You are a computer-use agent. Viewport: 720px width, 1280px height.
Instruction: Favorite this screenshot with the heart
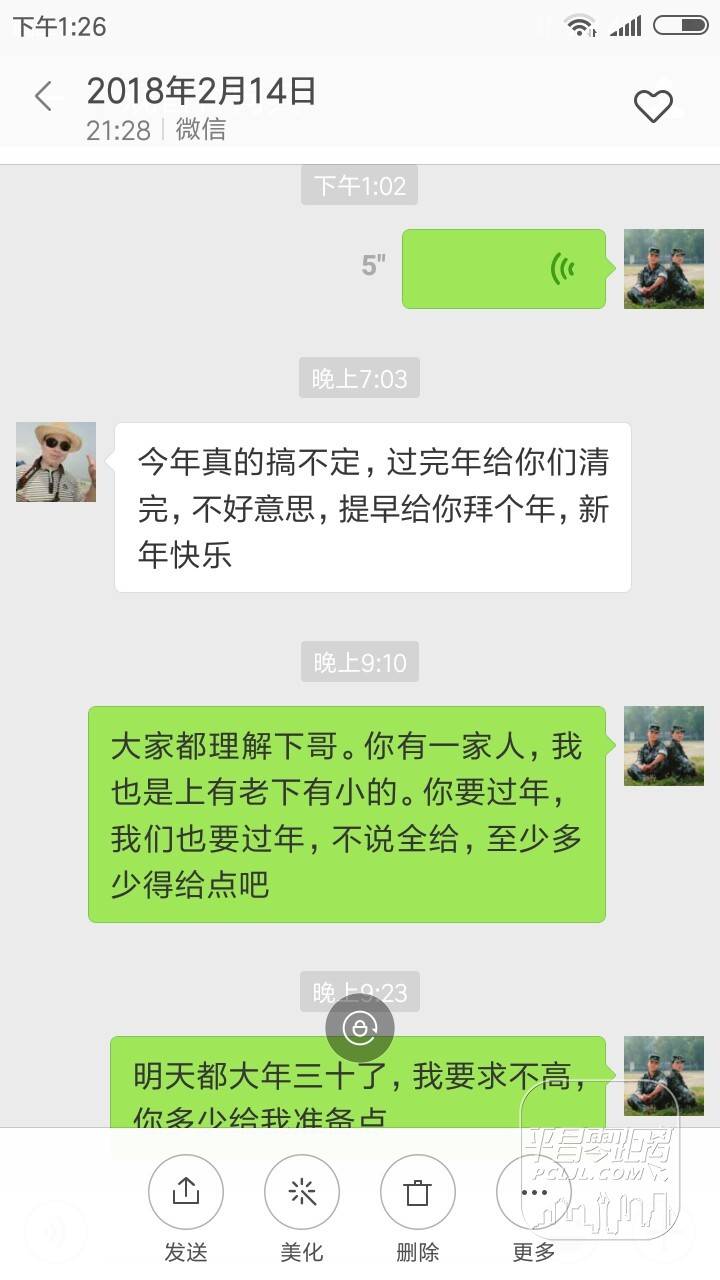[x=653, y=106]
